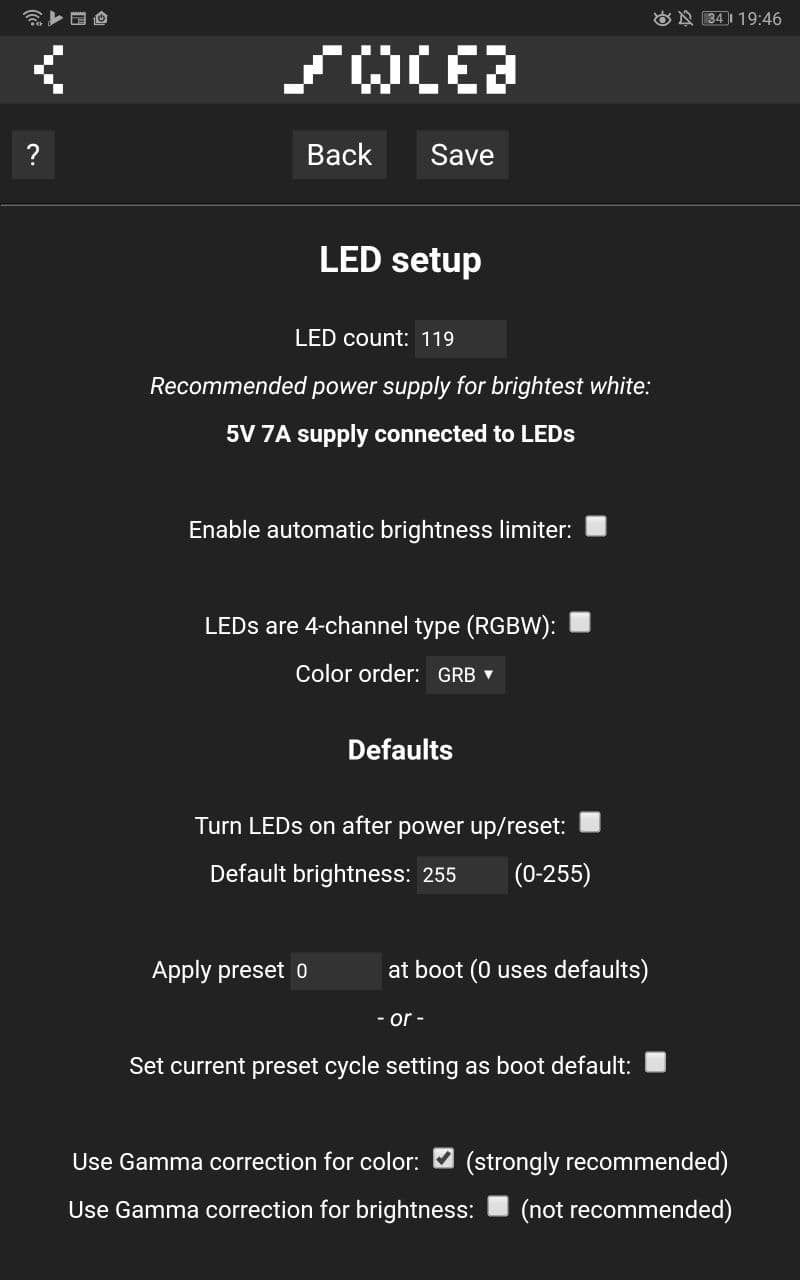Tap the Default brightness field
Viewport: 800px width, 1280px height.
(x=462, y=875)
